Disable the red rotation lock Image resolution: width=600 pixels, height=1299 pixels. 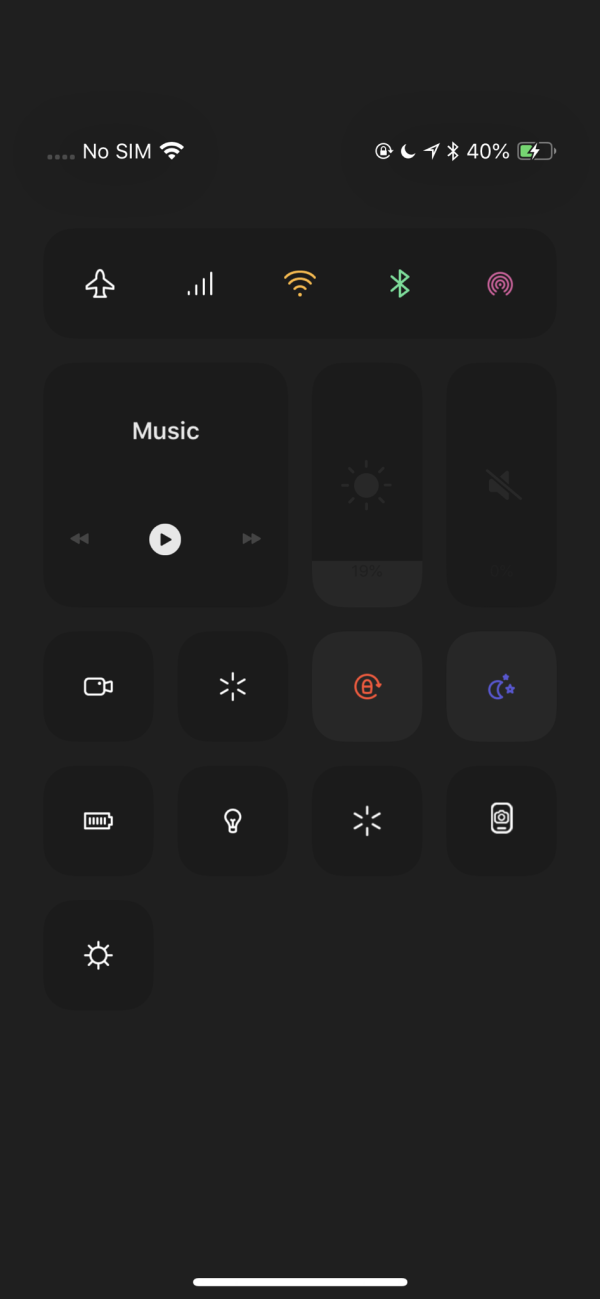[367, 687]
